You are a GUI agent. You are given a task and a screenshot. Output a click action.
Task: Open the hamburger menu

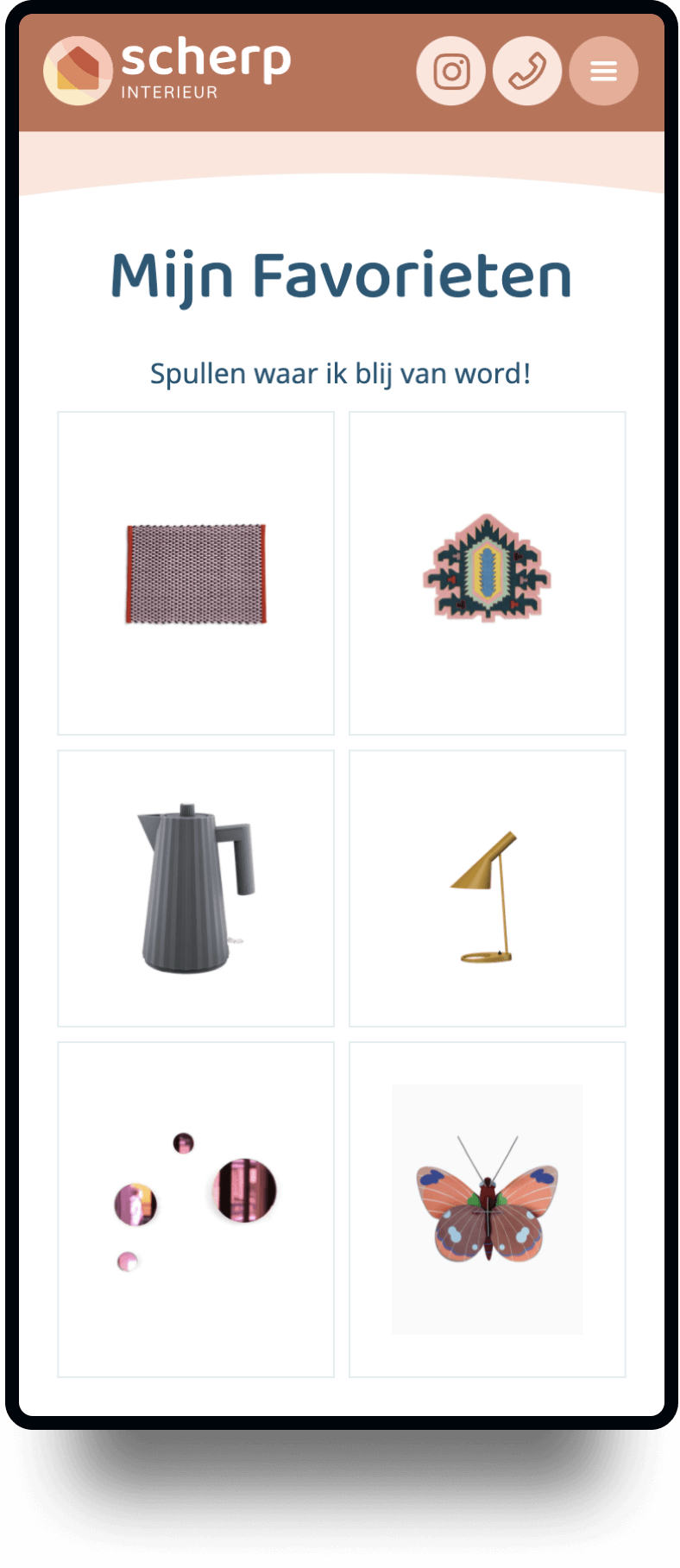click(x=603, y=71)
